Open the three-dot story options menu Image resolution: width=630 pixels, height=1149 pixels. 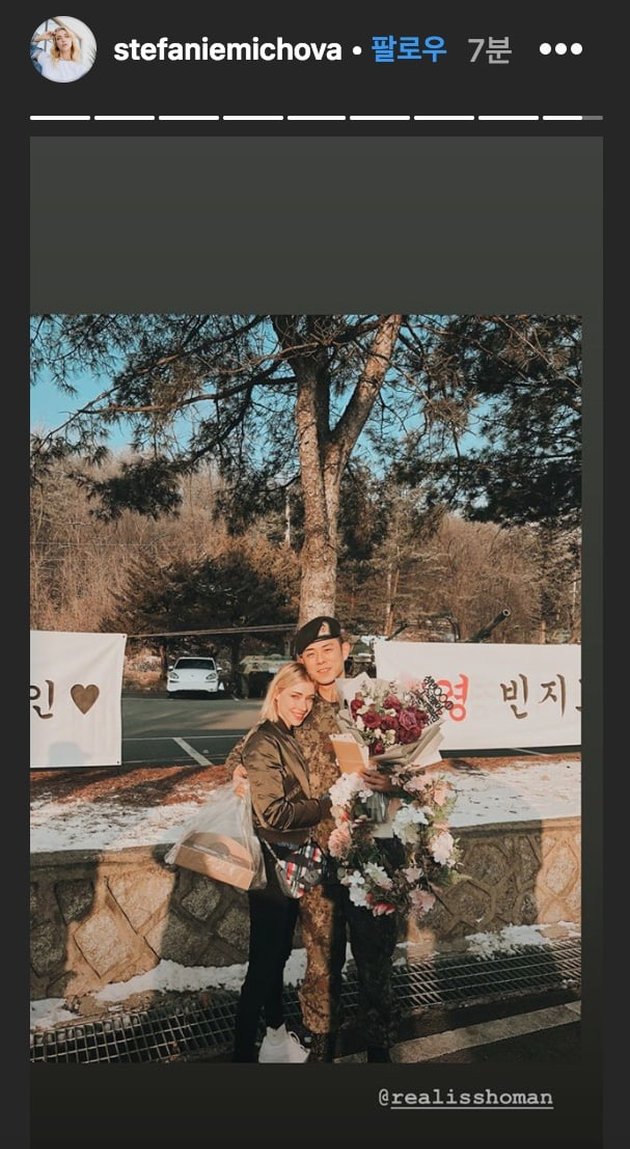click(x=560, y=50)
